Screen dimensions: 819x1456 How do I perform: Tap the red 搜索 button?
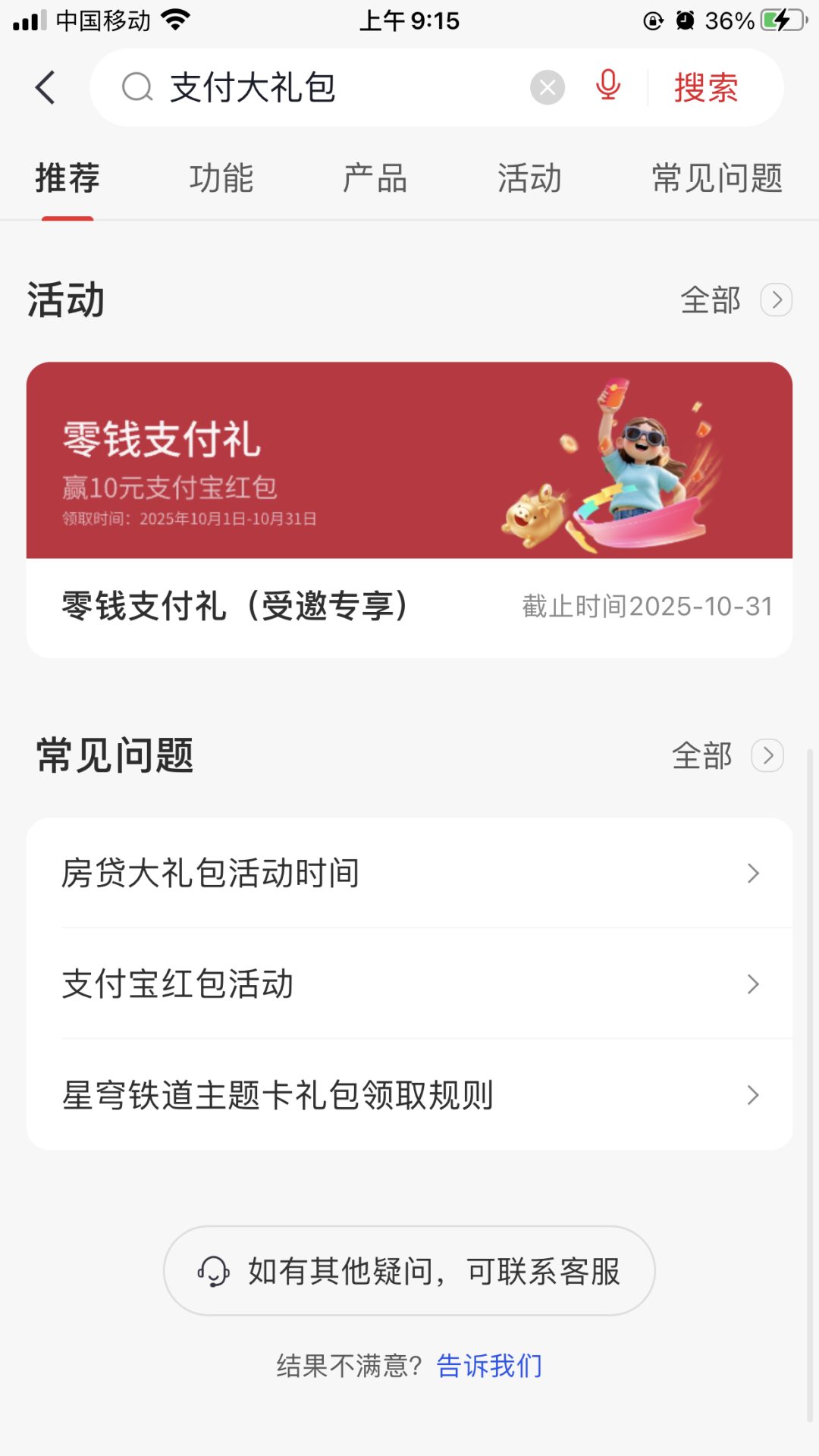[x=705, y=87]
